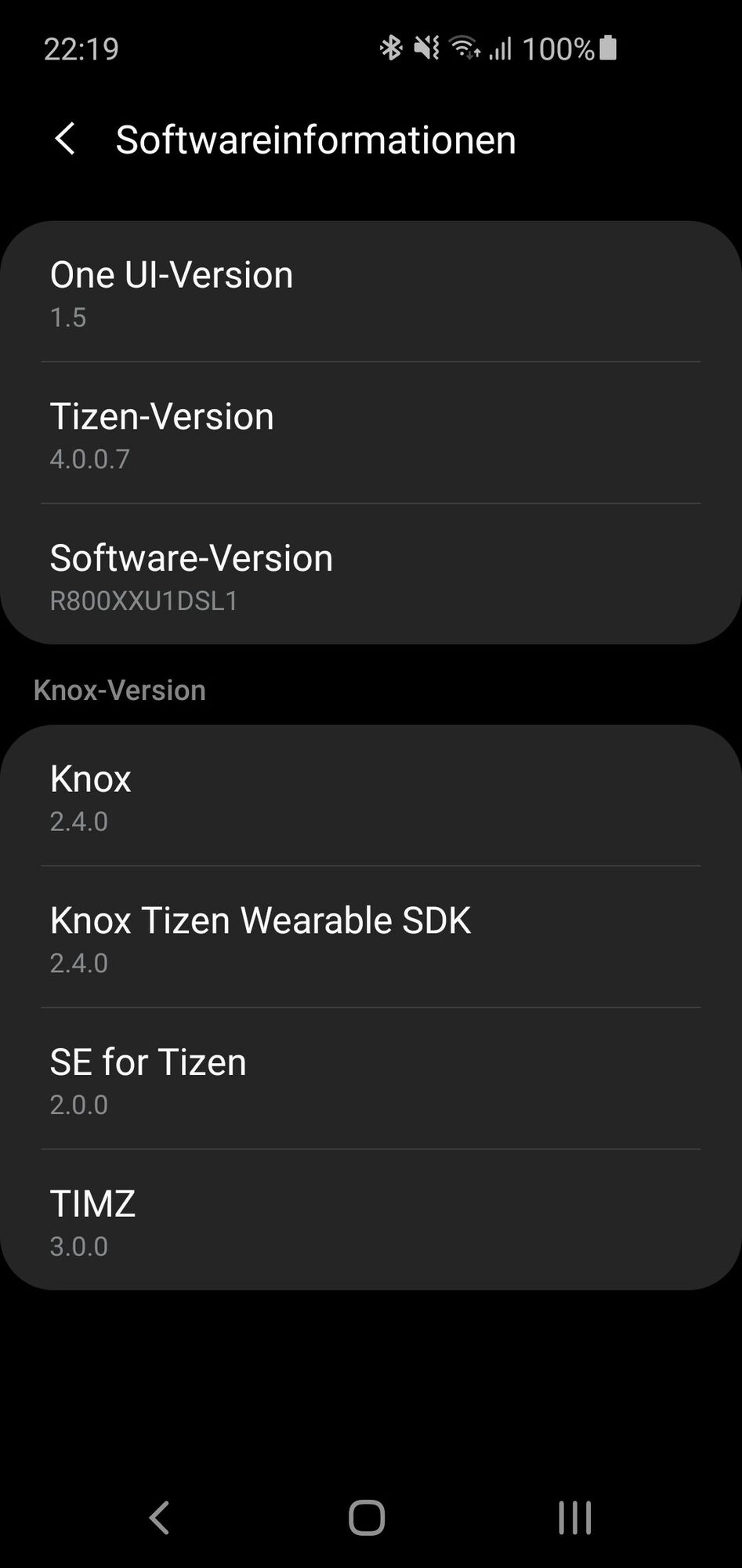Go back from Softwareinformationen
This screenshot has width=742, height=1568.
(66, 140)
